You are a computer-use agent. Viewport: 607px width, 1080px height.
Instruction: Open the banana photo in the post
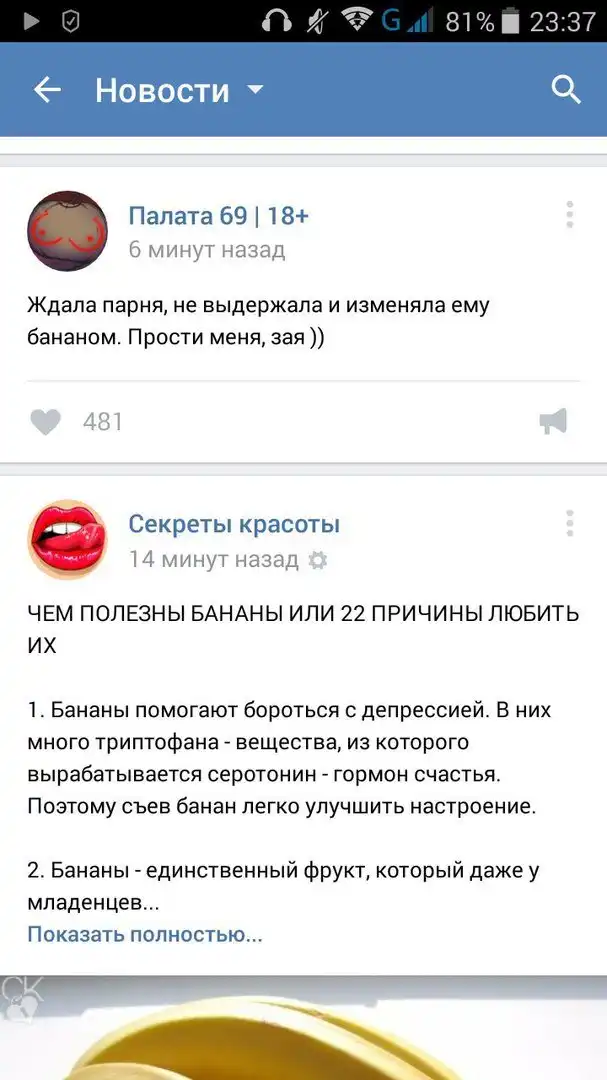303,1030
